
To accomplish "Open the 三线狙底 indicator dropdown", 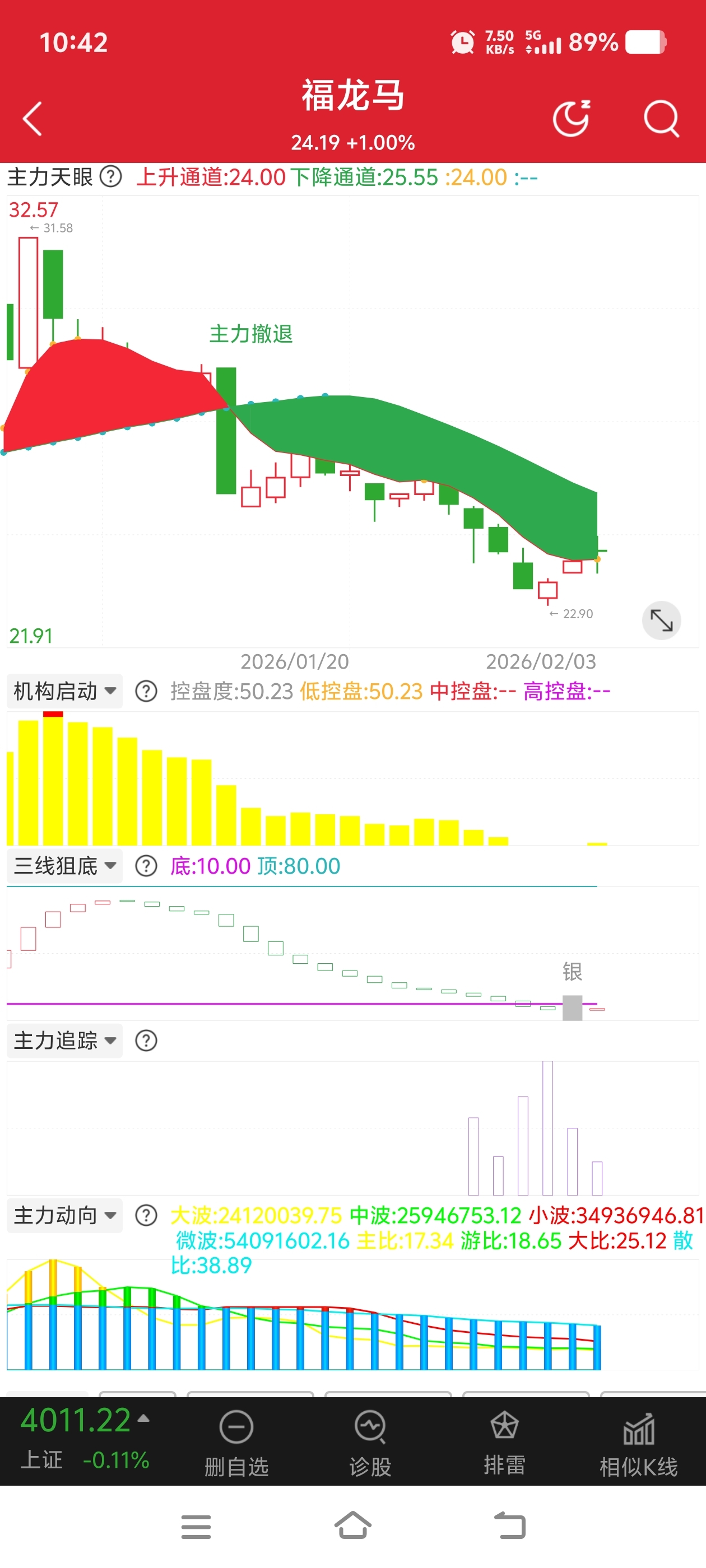I will tap(64, 866).
